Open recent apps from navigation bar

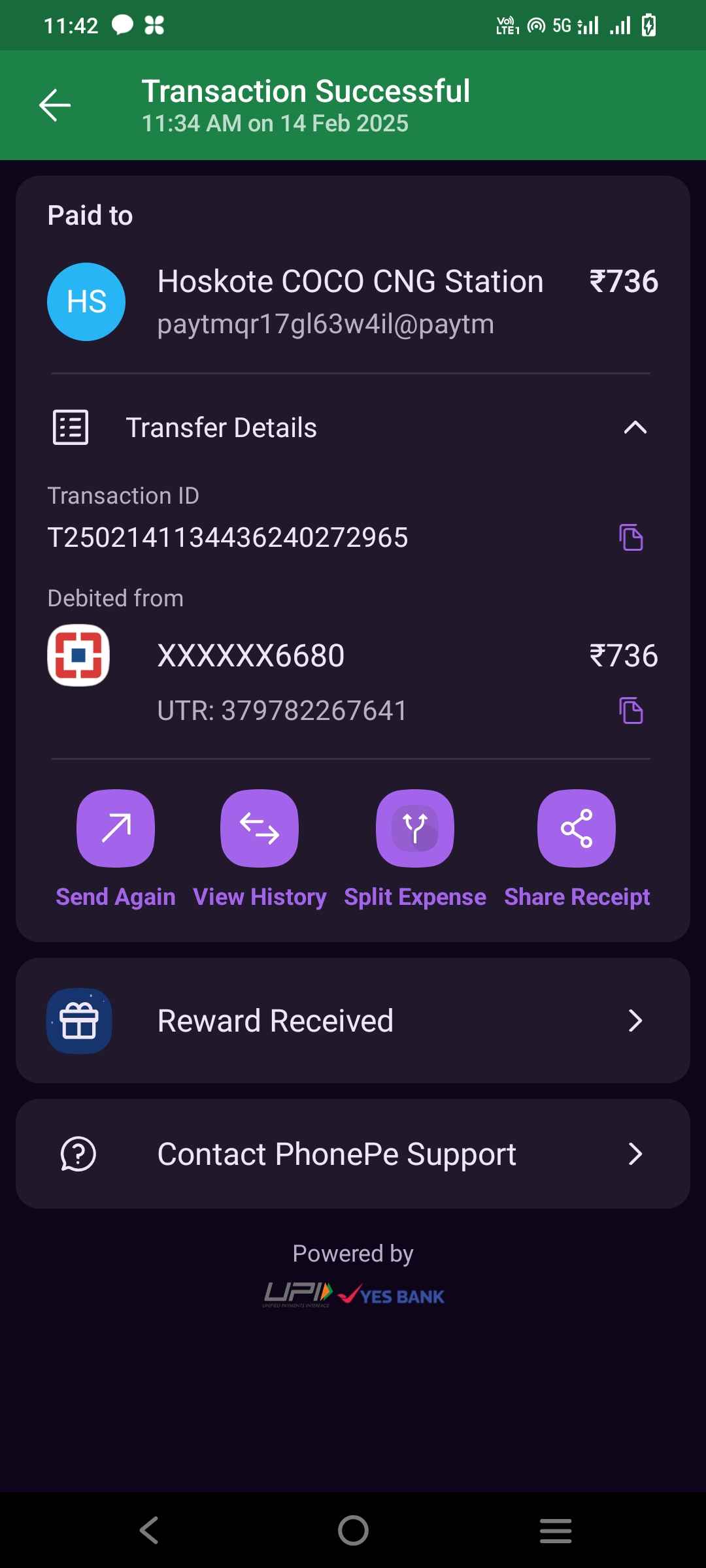tap(556, 1531)
